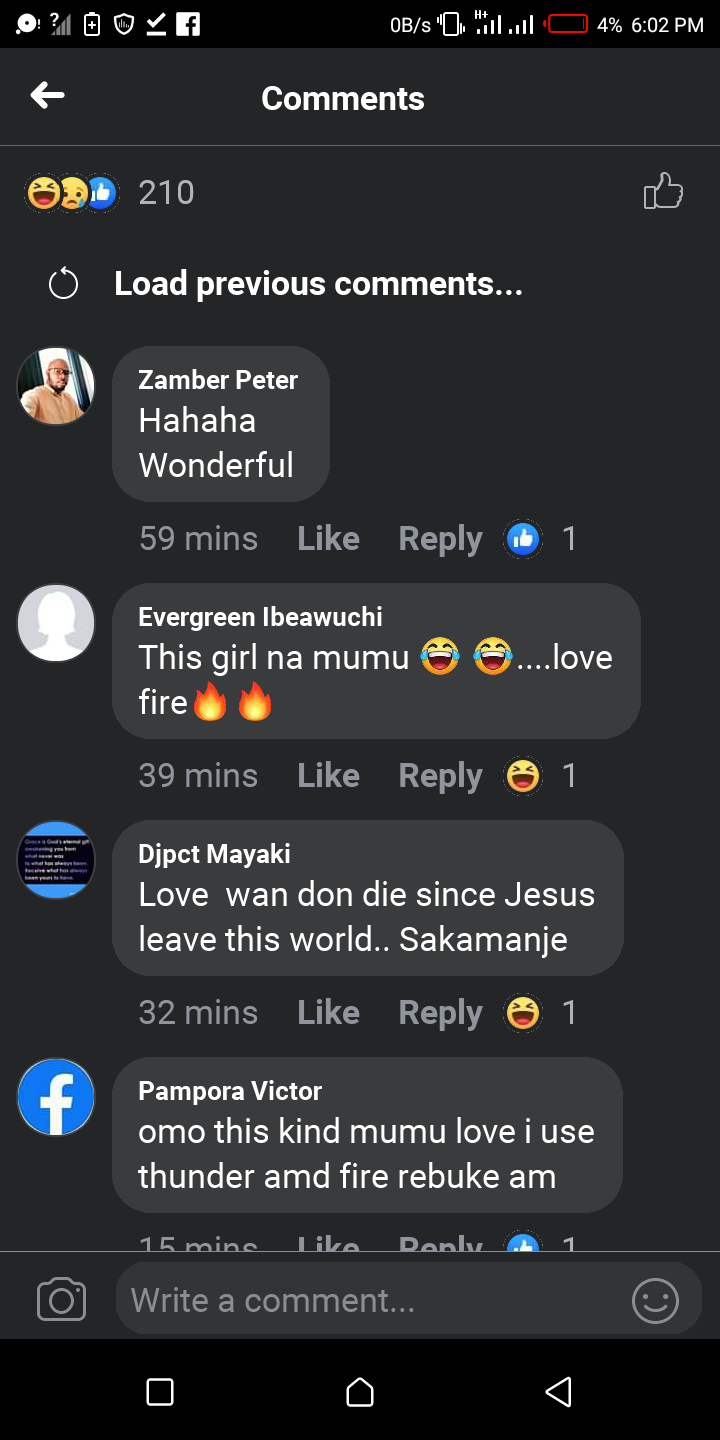Open Pampora Victor's profile
This screenshot has width=720, height=1440.
tap(56, 1097)
